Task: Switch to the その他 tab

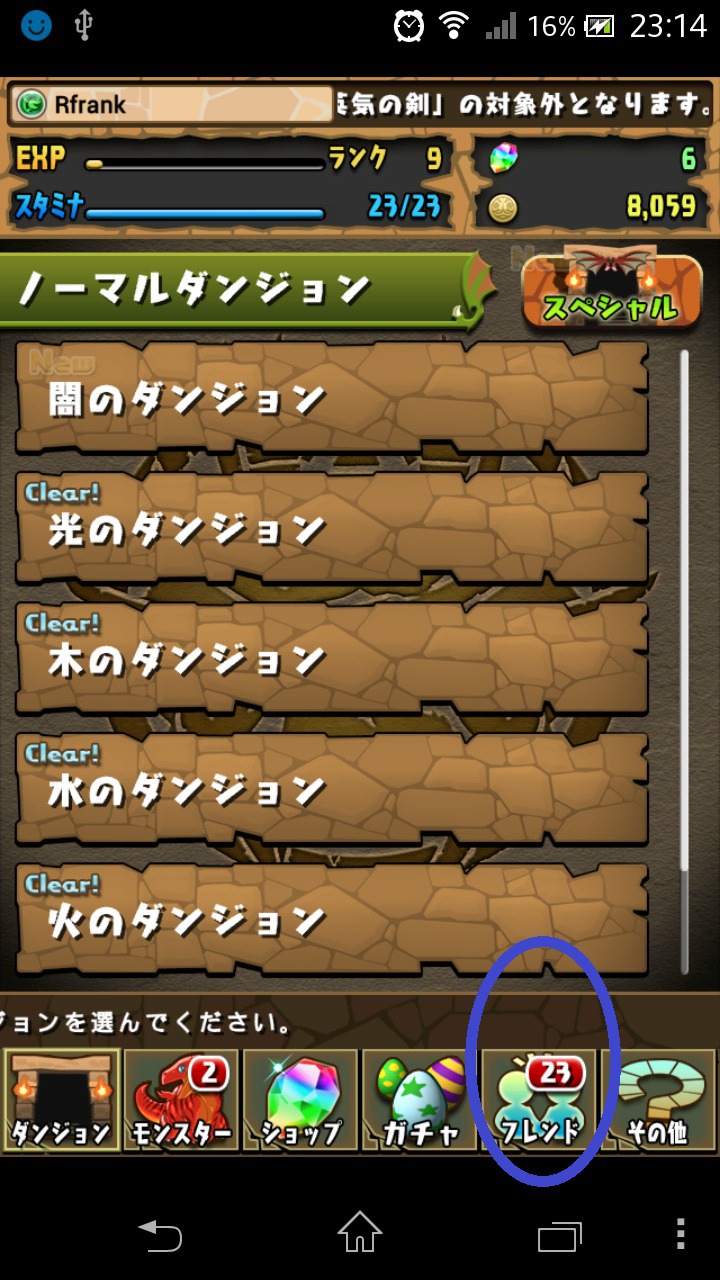Action: [658, 1100]
